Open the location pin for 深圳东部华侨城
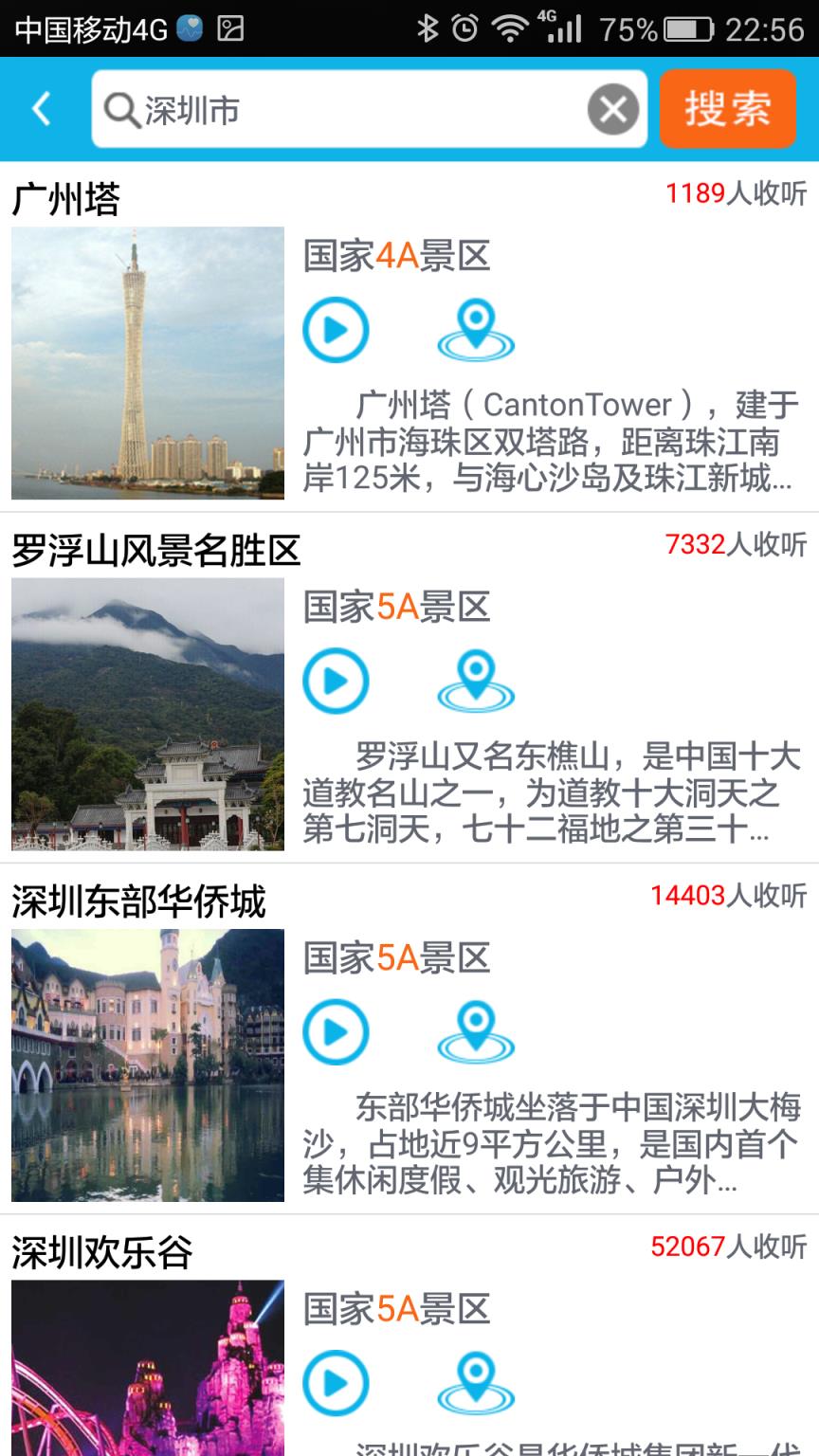This screenshot has width=819, height=1456. click(x=475, y=1033)
